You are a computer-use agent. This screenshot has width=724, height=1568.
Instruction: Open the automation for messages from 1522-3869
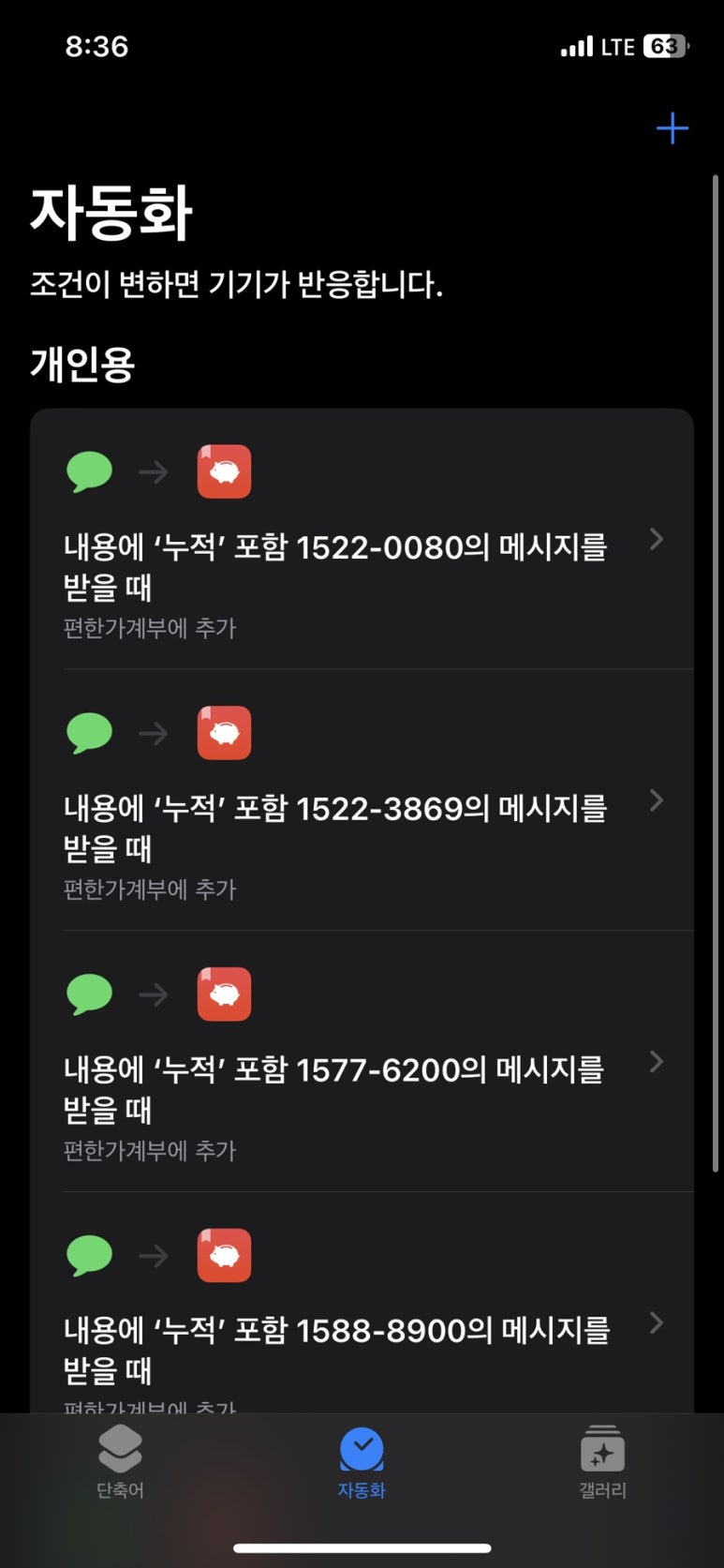(362, 800)
